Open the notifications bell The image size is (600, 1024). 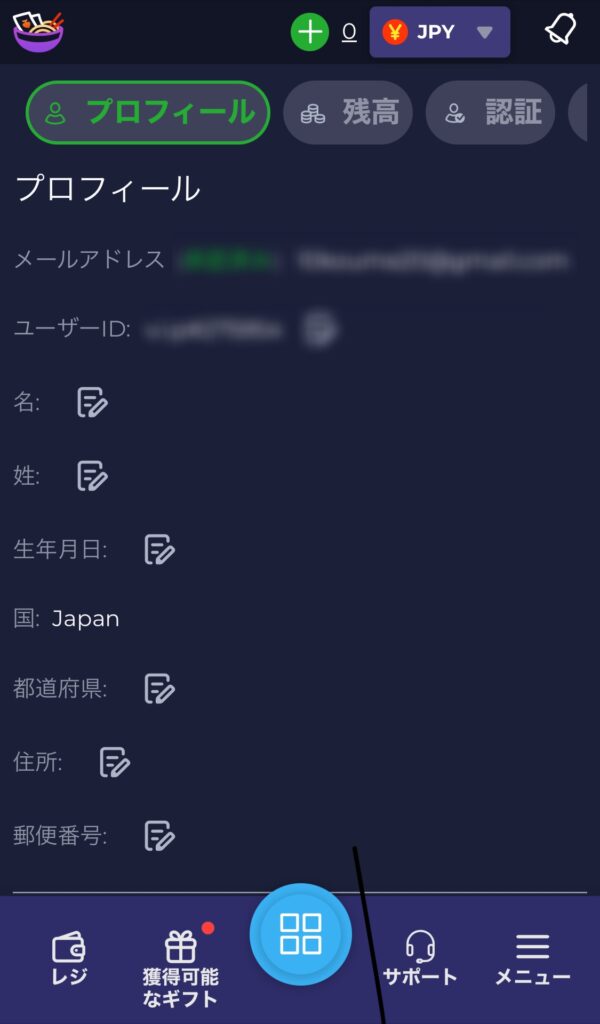(x=561, y=30)
